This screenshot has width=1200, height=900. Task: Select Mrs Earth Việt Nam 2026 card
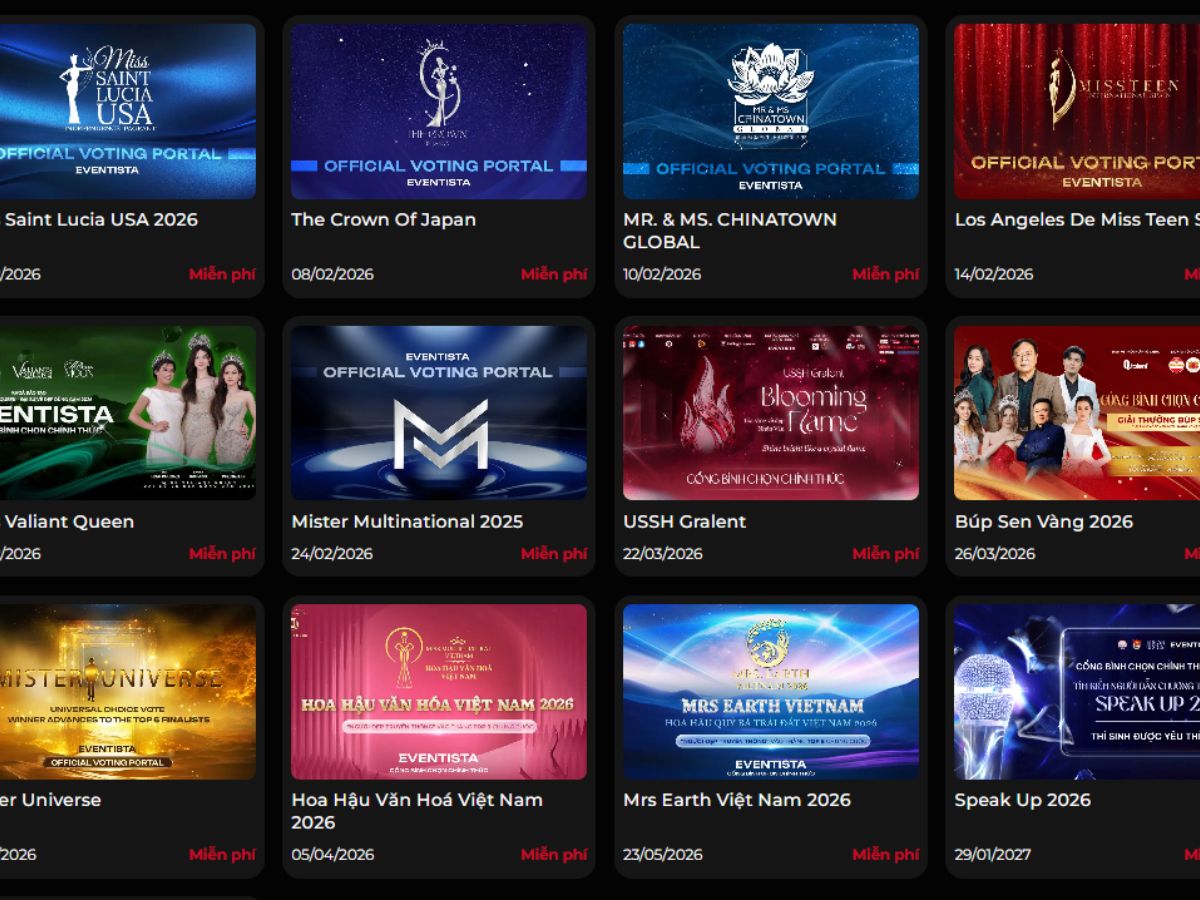(x=770, y=692)
